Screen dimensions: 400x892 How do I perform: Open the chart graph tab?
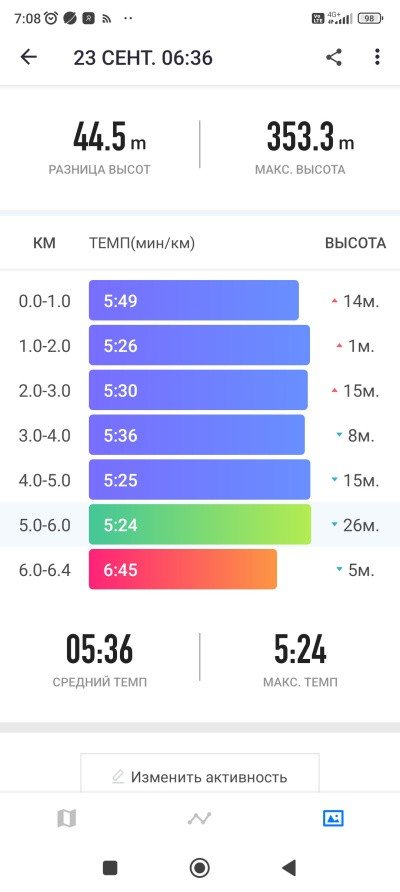[200, 819]
